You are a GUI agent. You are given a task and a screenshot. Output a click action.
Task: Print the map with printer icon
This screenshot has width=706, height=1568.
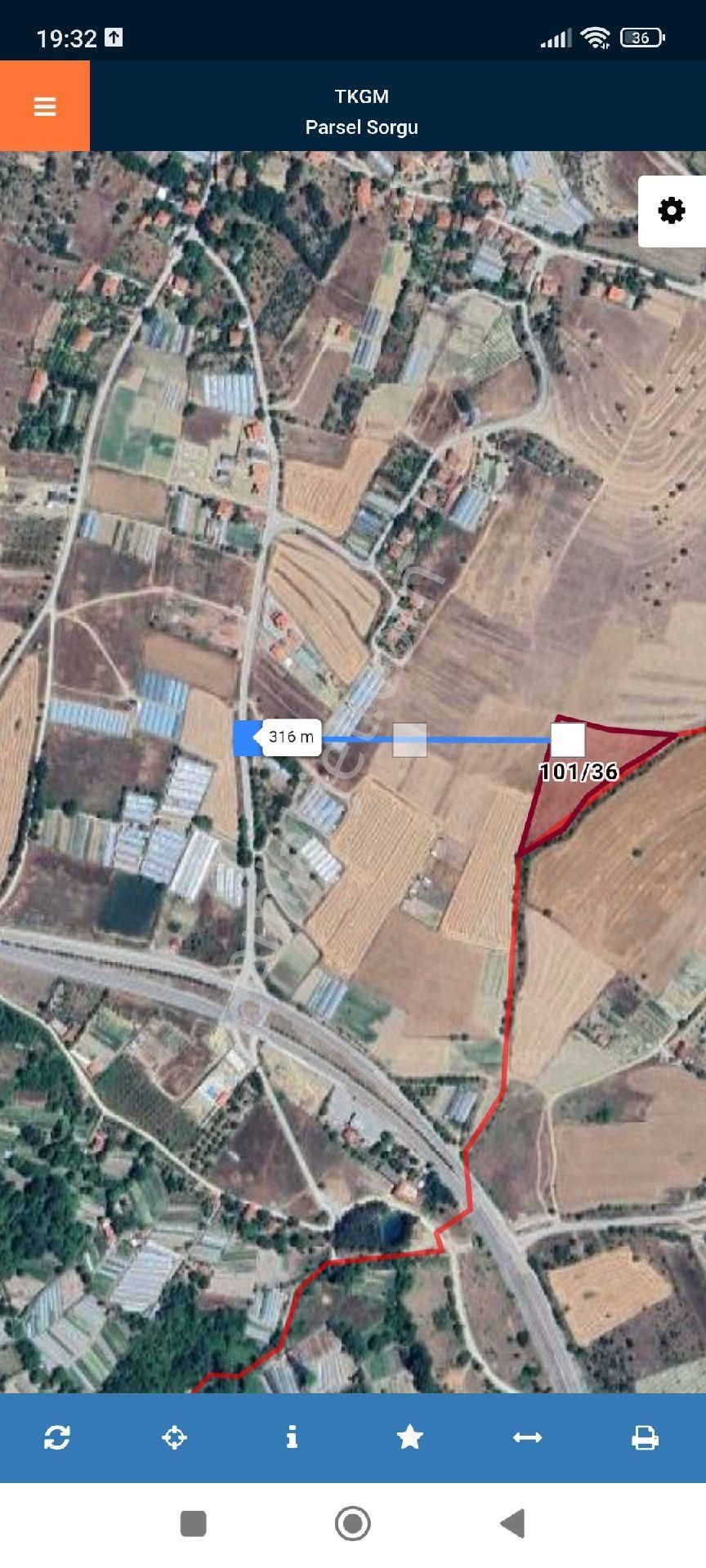(x=645, y=1437)
